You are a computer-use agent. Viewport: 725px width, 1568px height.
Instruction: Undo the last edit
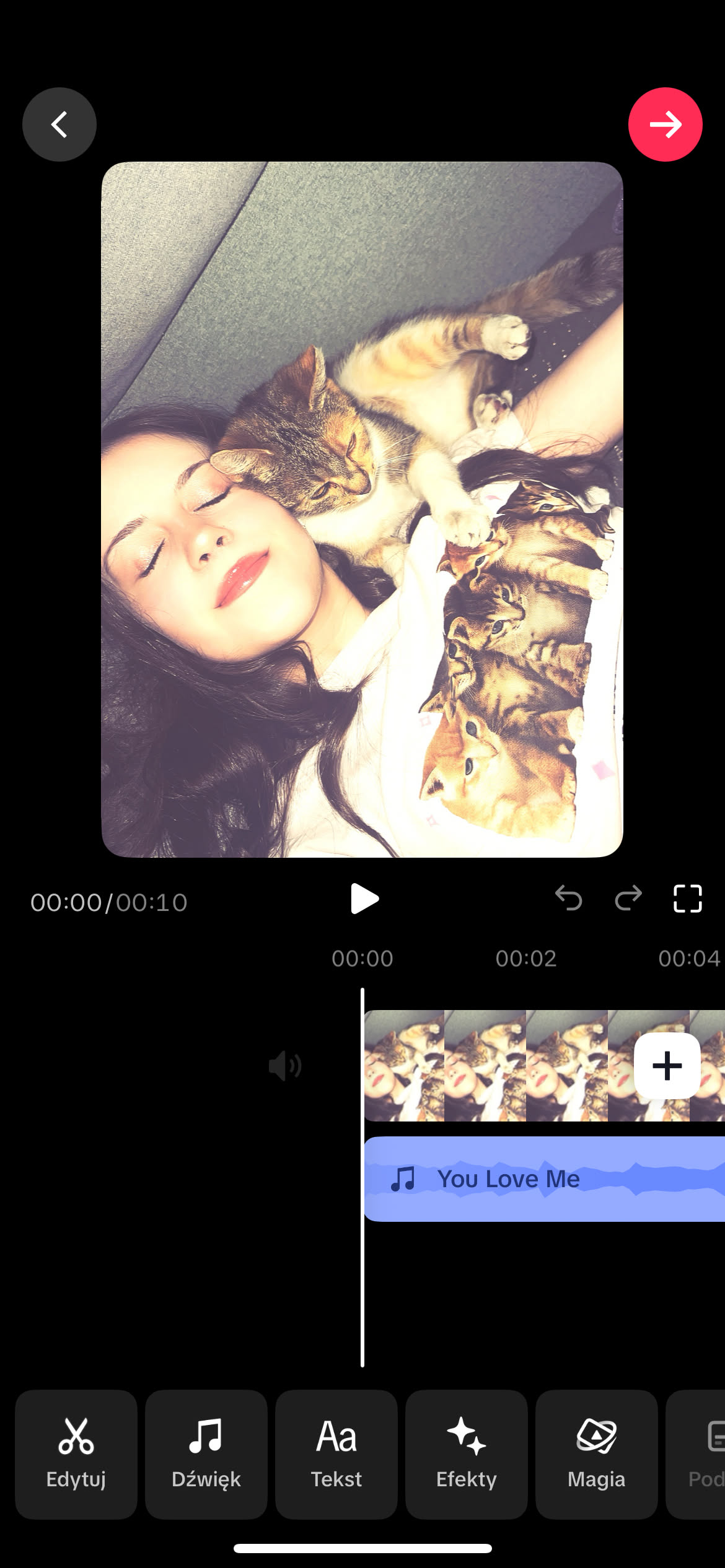(568, 899)
